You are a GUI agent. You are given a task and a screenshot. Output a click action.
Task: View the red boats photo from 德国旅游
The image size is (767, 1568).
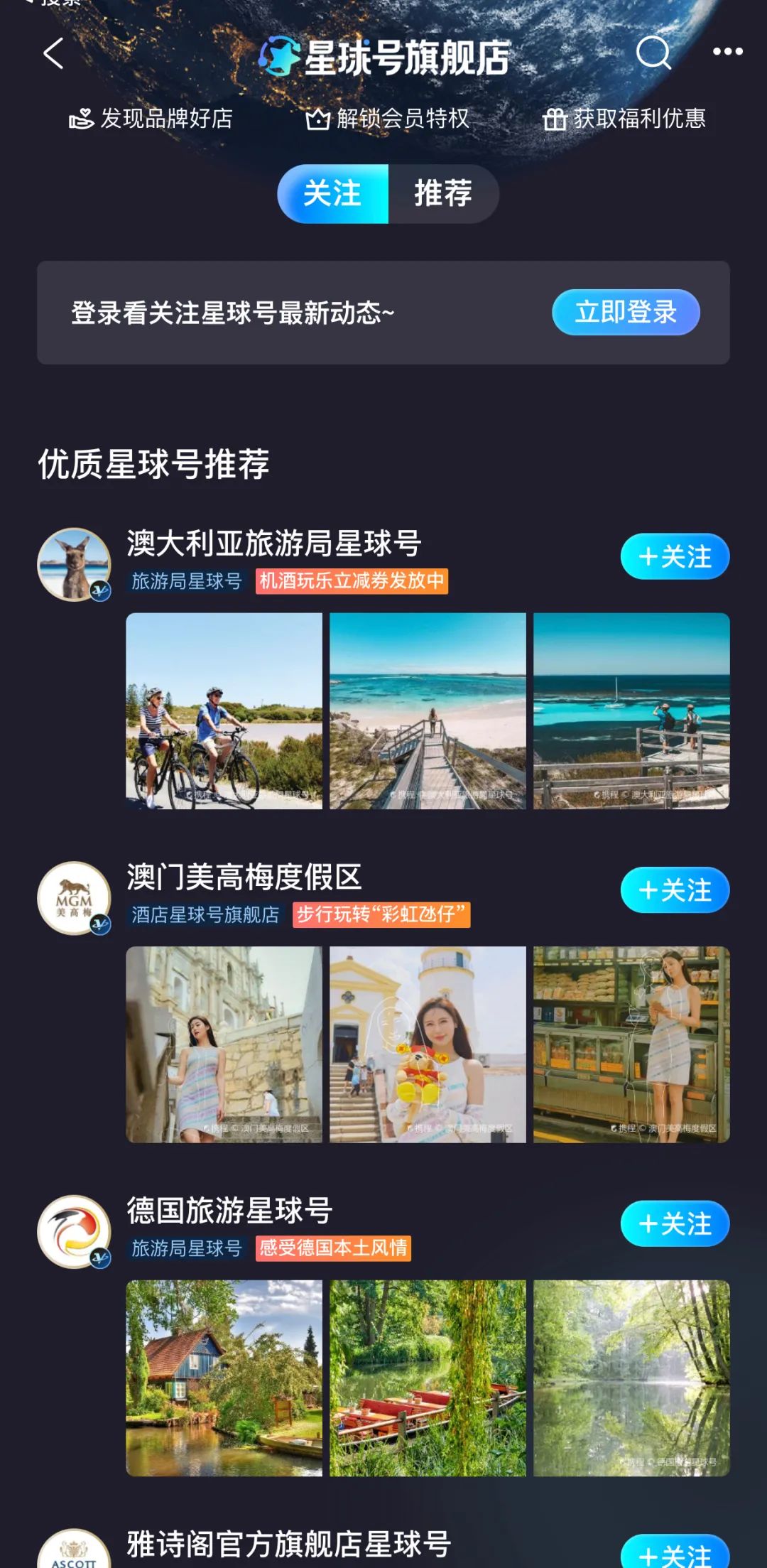coord(428,1378)
